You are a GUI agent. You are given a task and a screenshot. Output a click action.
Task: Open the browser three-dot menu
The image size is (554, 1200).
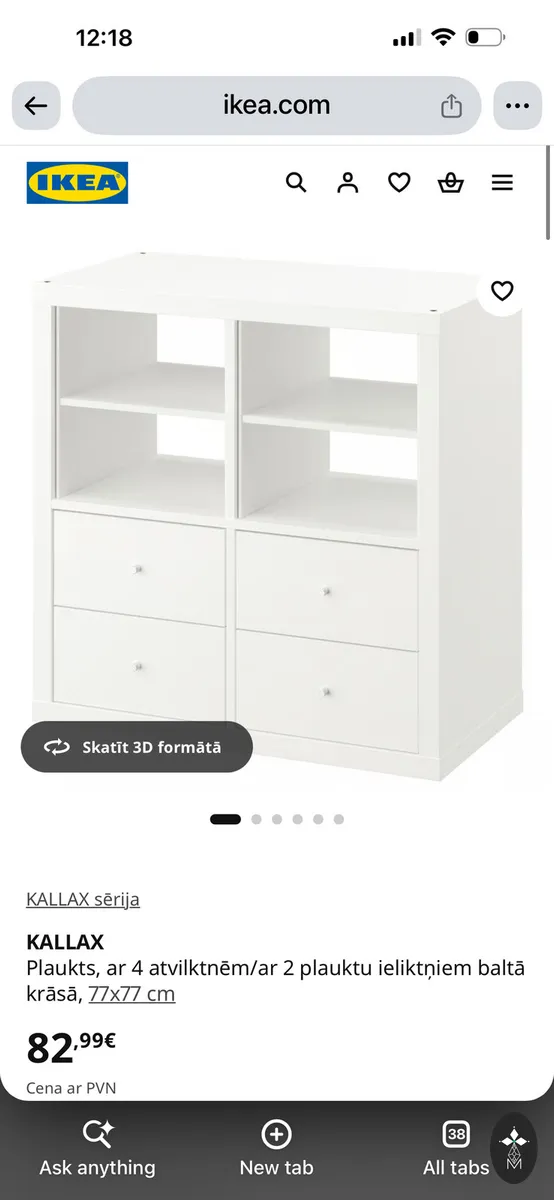pos(517,106)
